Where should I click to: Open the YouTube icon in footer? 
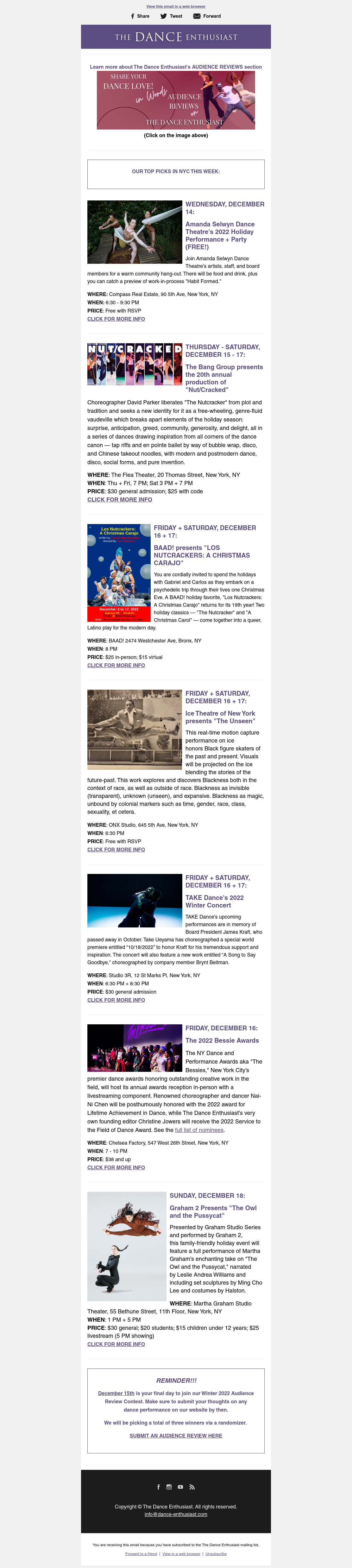180,1487
